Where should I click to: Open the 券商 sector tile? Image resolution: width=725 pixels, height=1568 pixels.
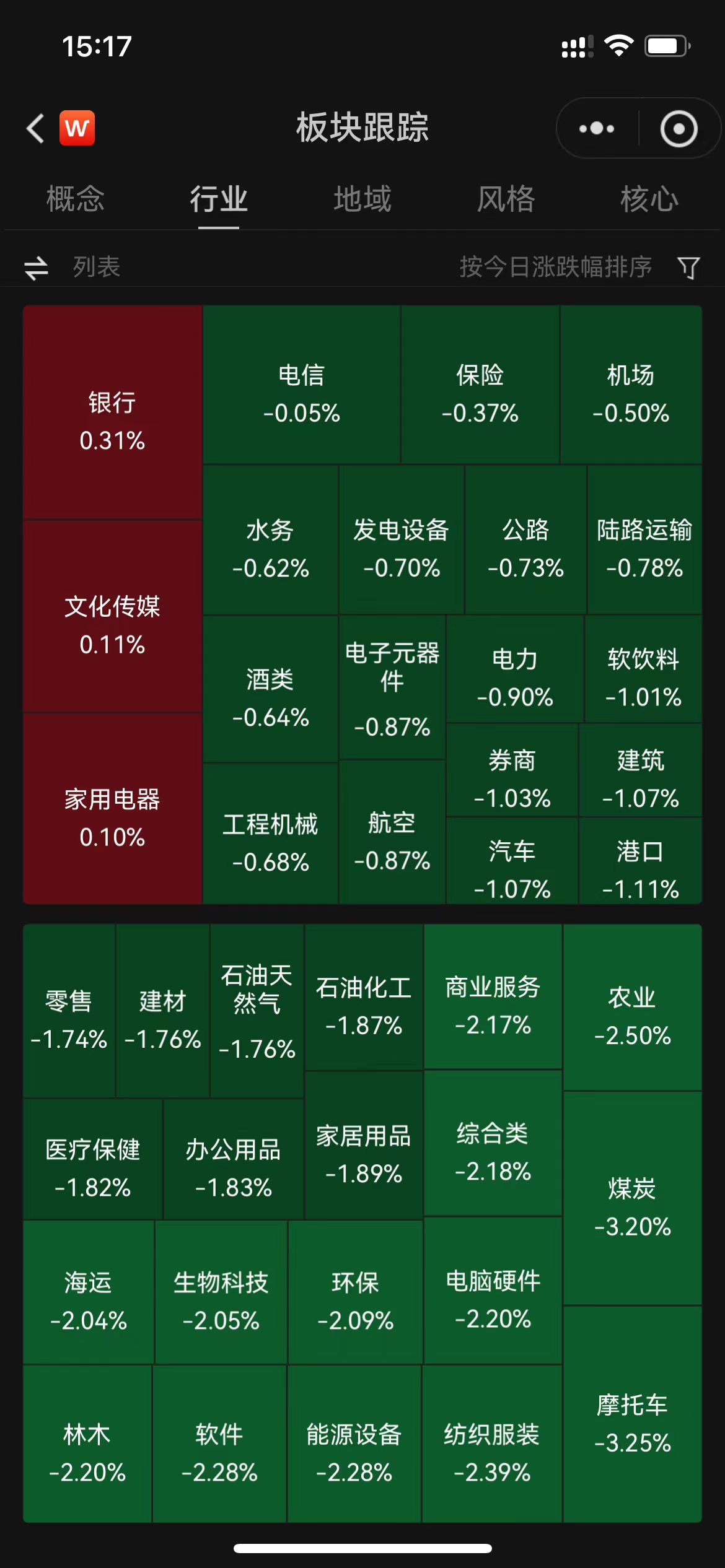pyautogui.click(x=512, y=770)
